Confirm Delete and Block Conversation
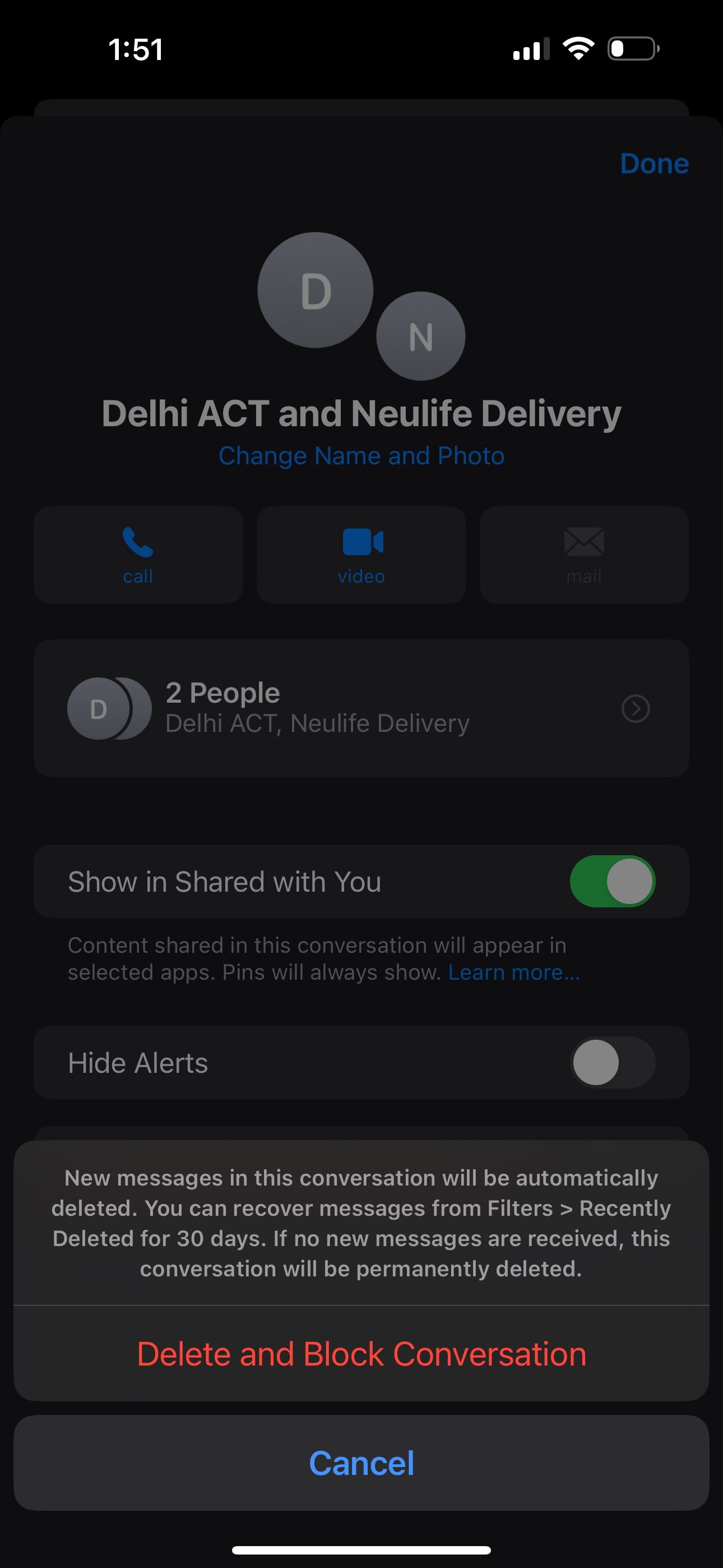The height and width of the screenshot is (1568, 723). (361, 1354)
